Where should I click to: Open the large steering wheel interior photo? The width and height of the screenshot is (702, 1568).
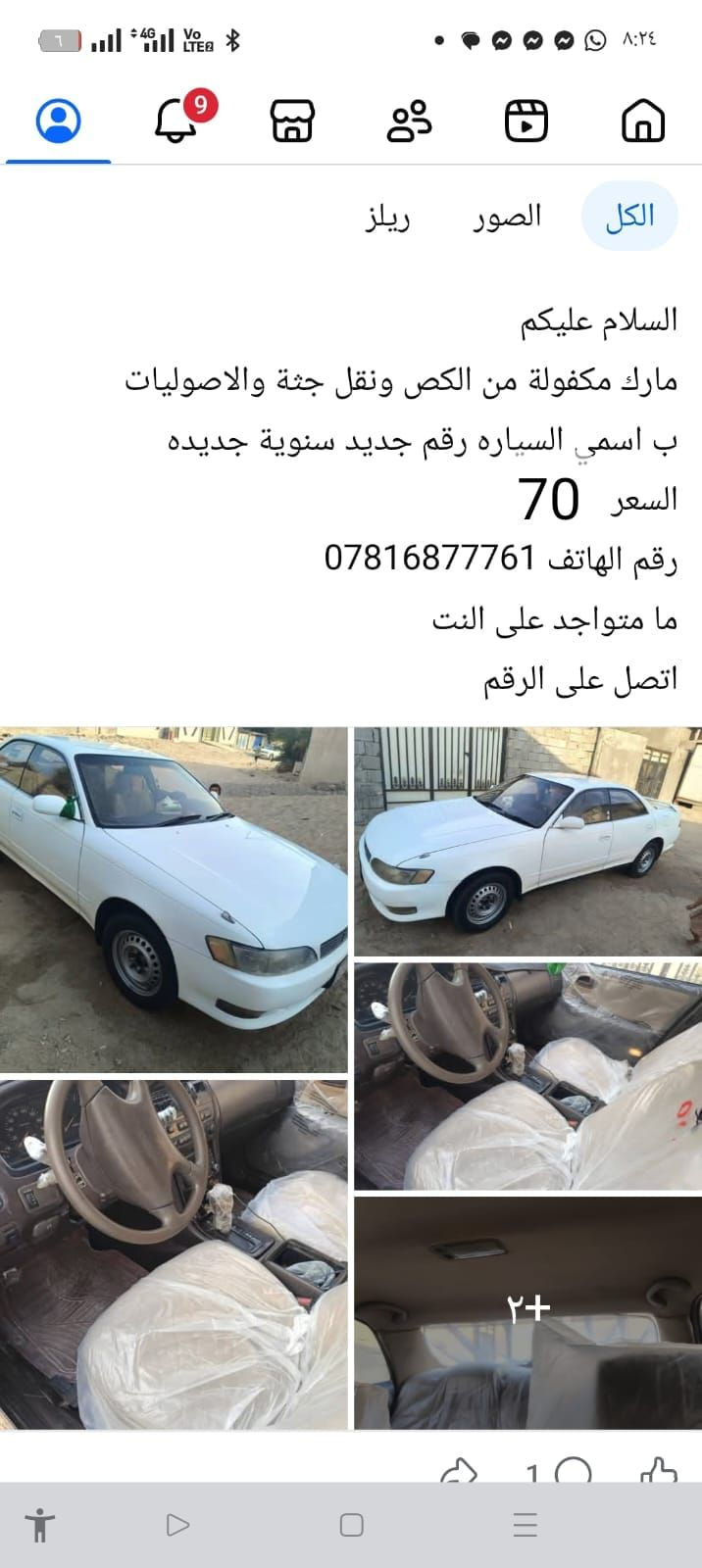pos(174,1253)
